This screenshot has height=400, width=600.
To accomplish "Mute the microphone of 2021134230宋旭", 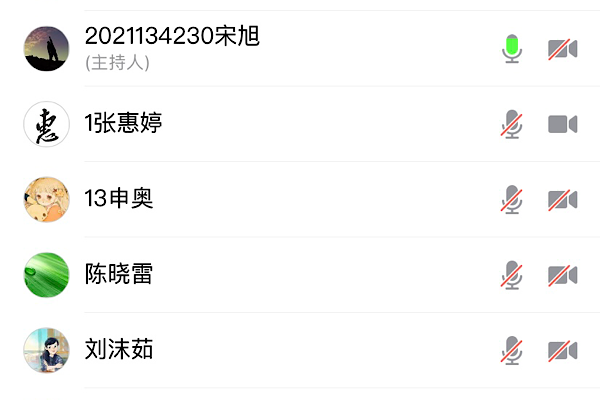I will point(512,48).
